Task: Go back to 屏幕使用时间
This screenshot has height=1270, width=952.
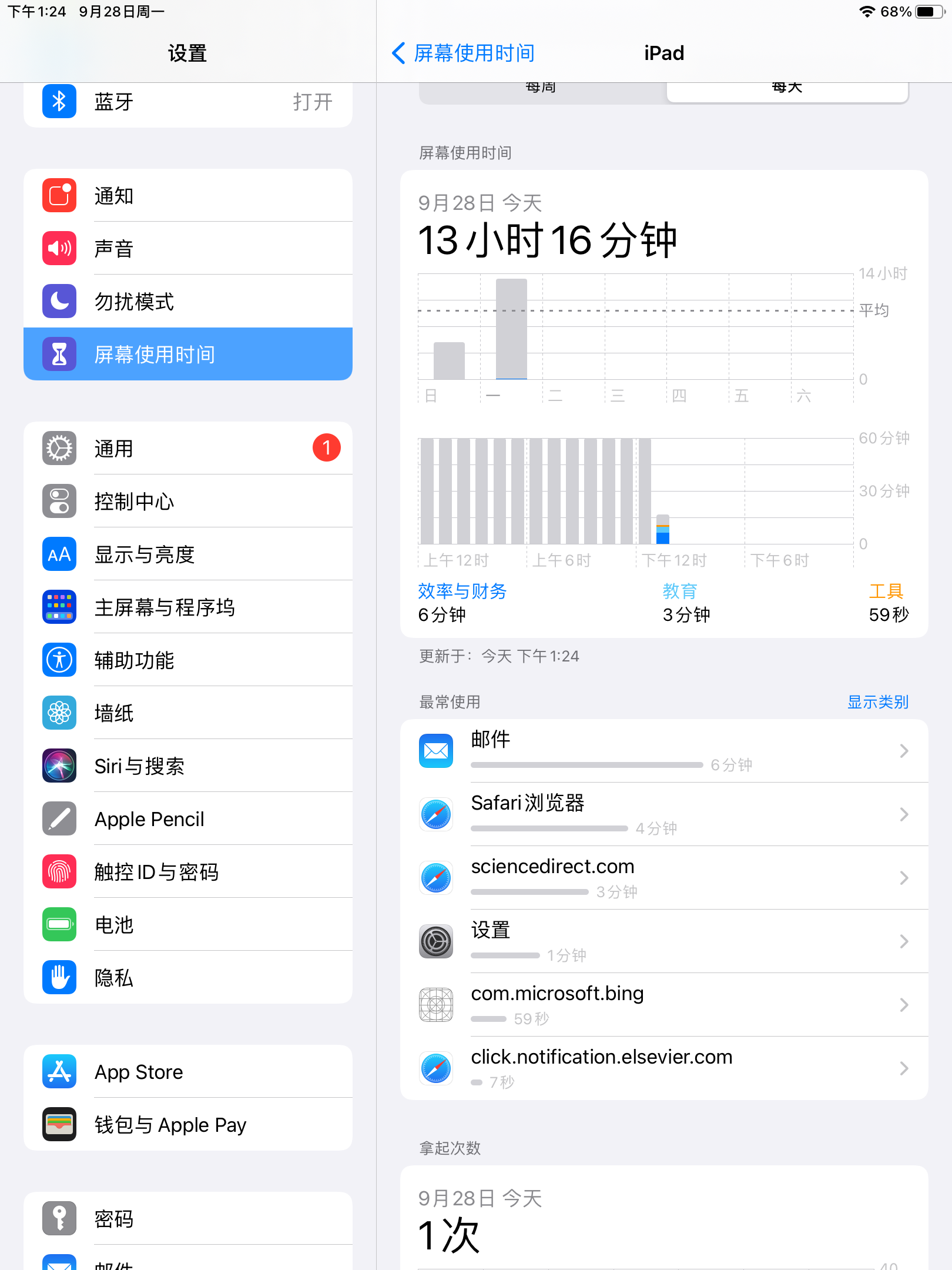Action: 463,54
